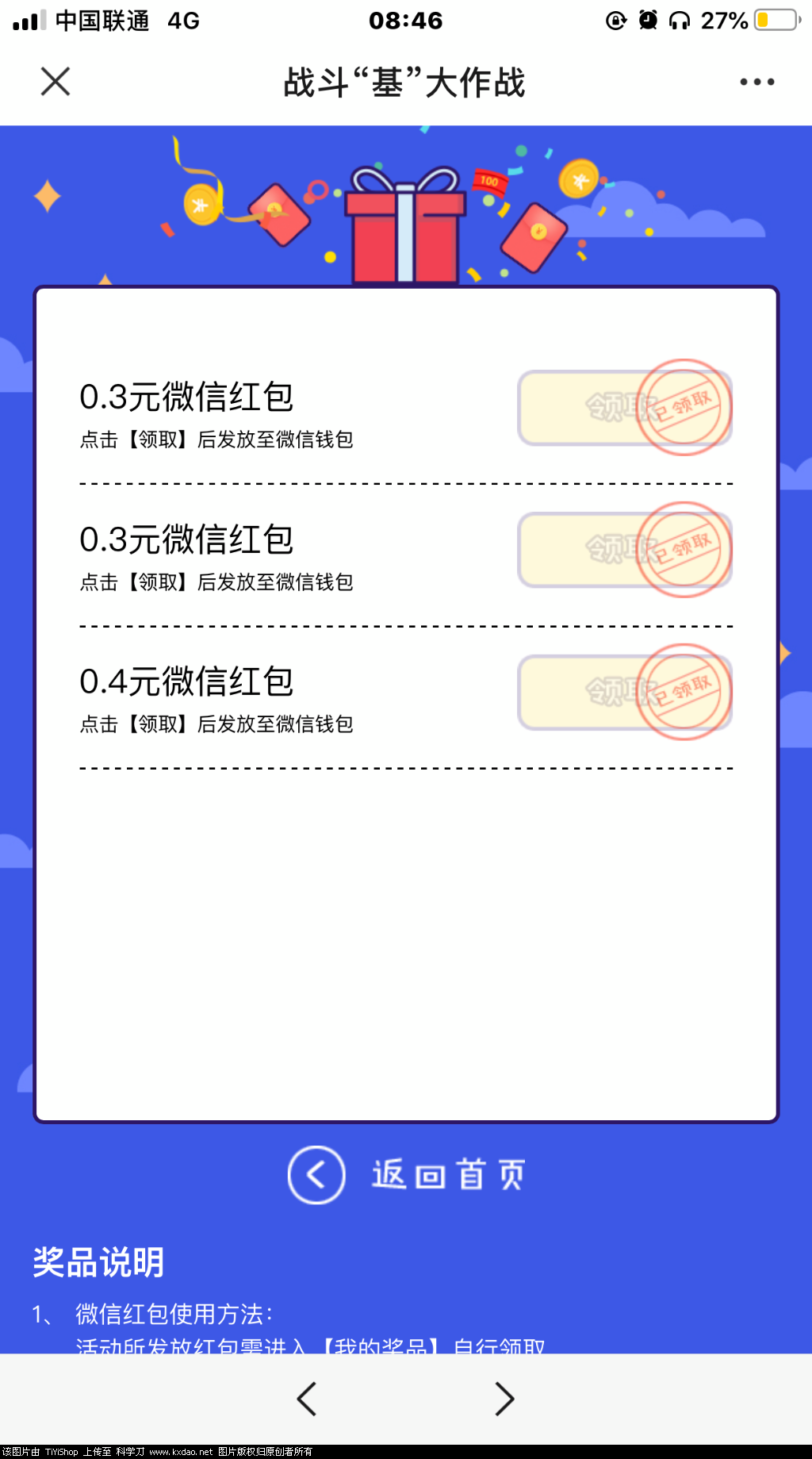Tap the 返回首页 button to go home

tap(448, 1175)
